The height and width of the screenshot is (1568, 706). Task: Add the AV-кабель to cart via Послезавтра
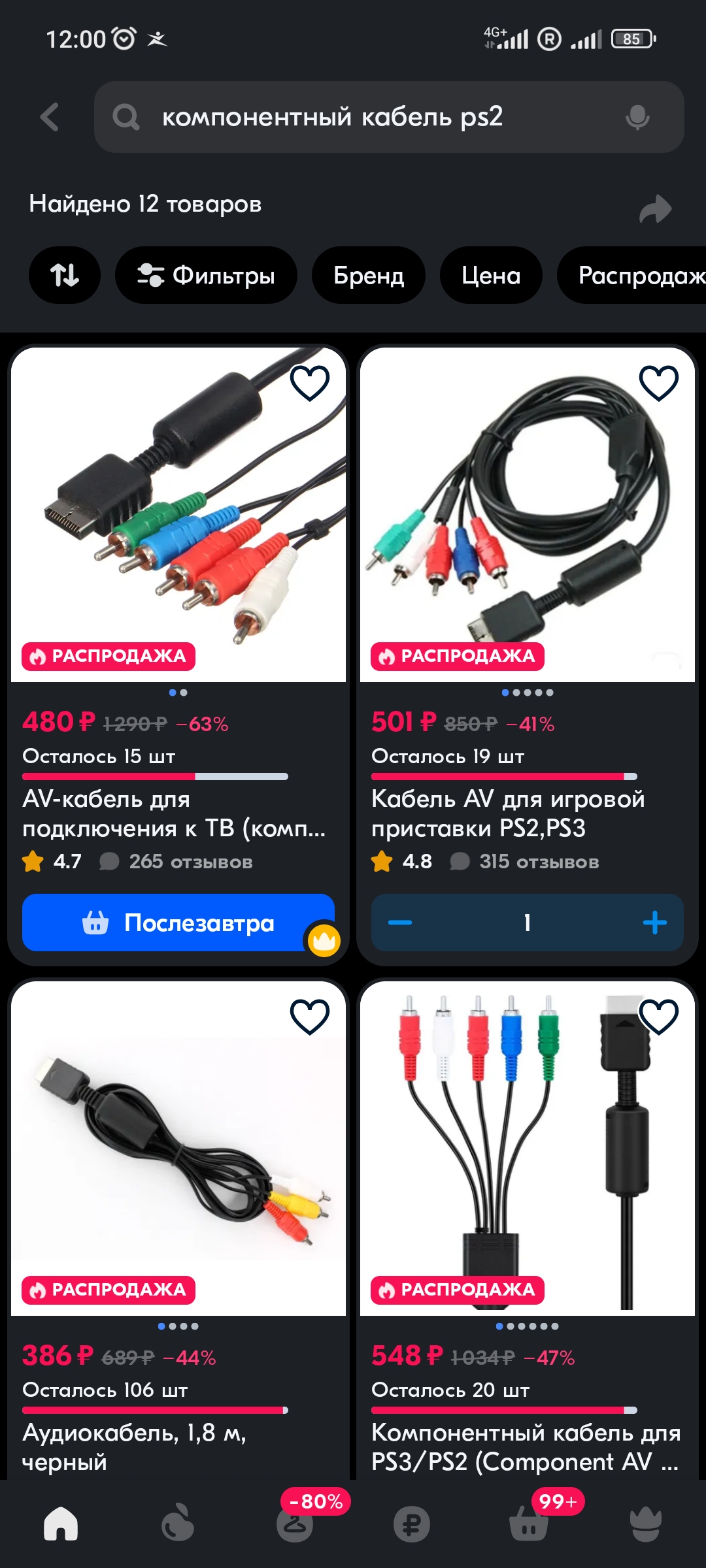[178, 923]
